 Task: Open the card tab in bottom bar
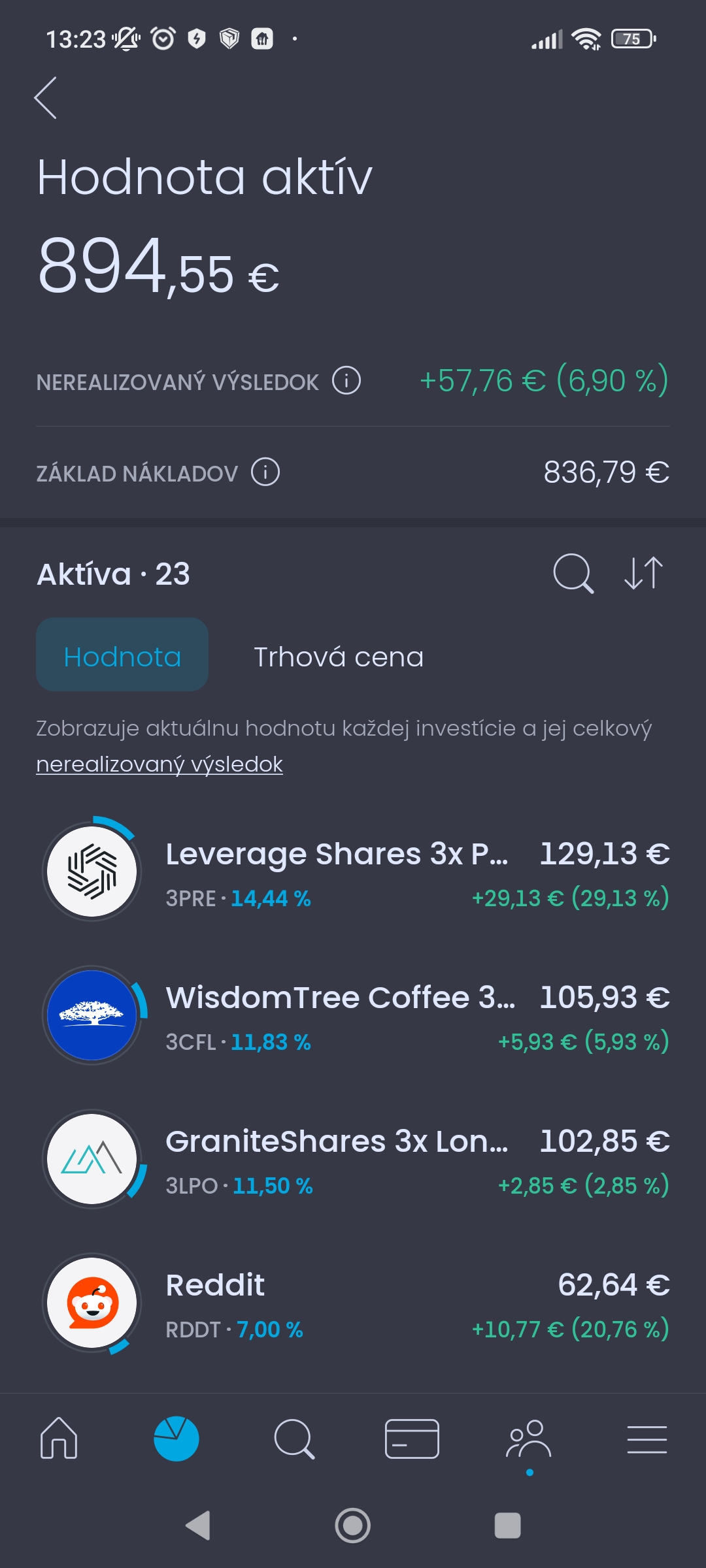click(x=412, y=1439)
